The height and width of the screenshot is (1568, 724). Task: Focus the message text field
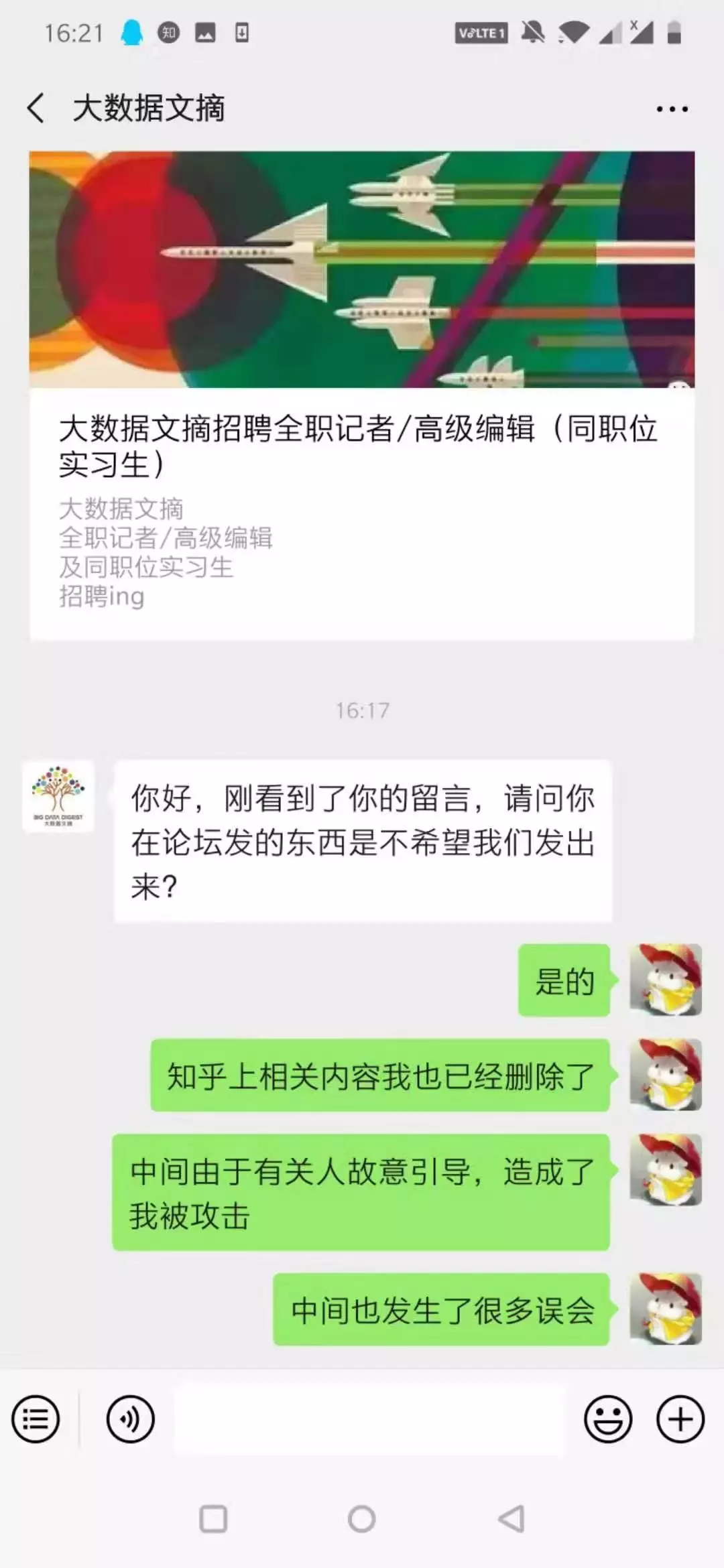click(369, 1419)
